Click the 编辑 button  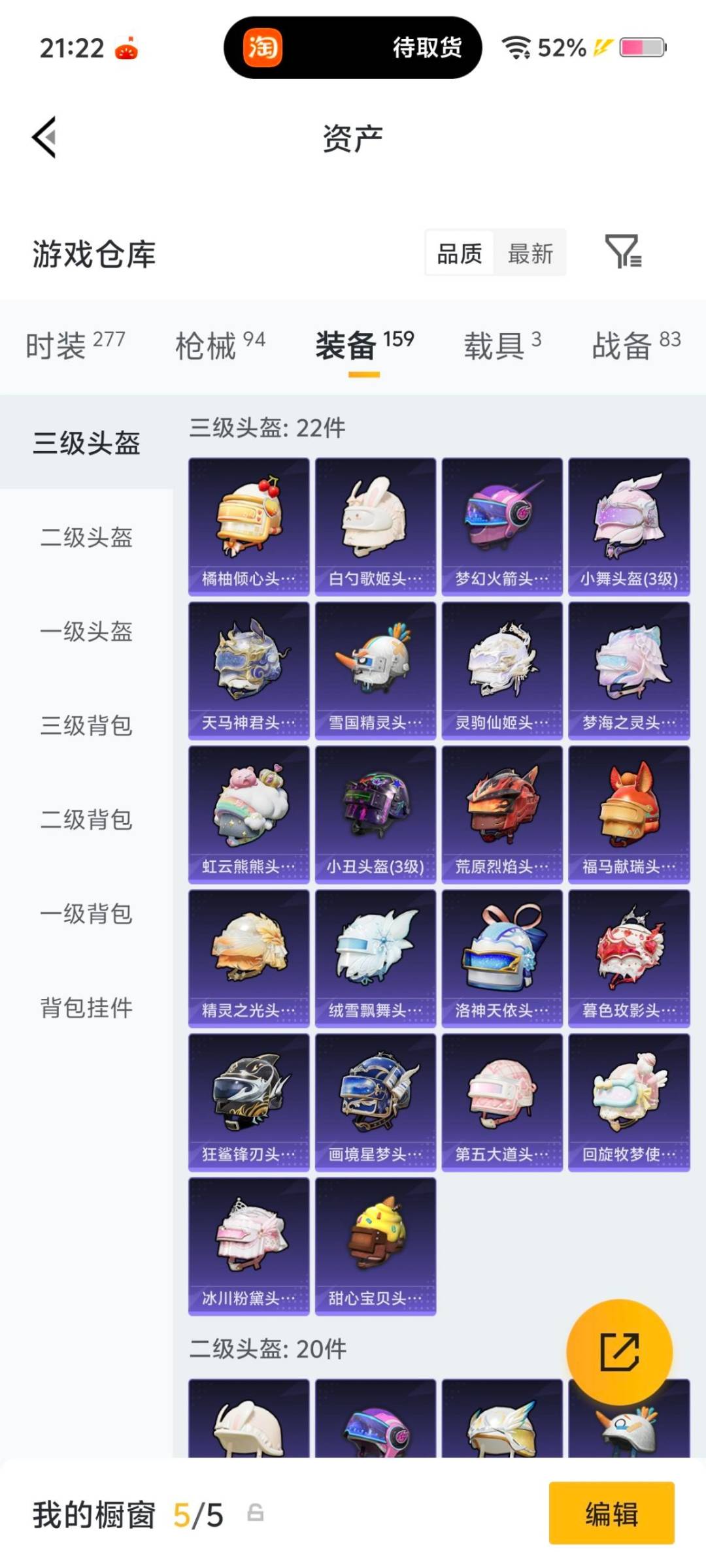pos(612,1514)
